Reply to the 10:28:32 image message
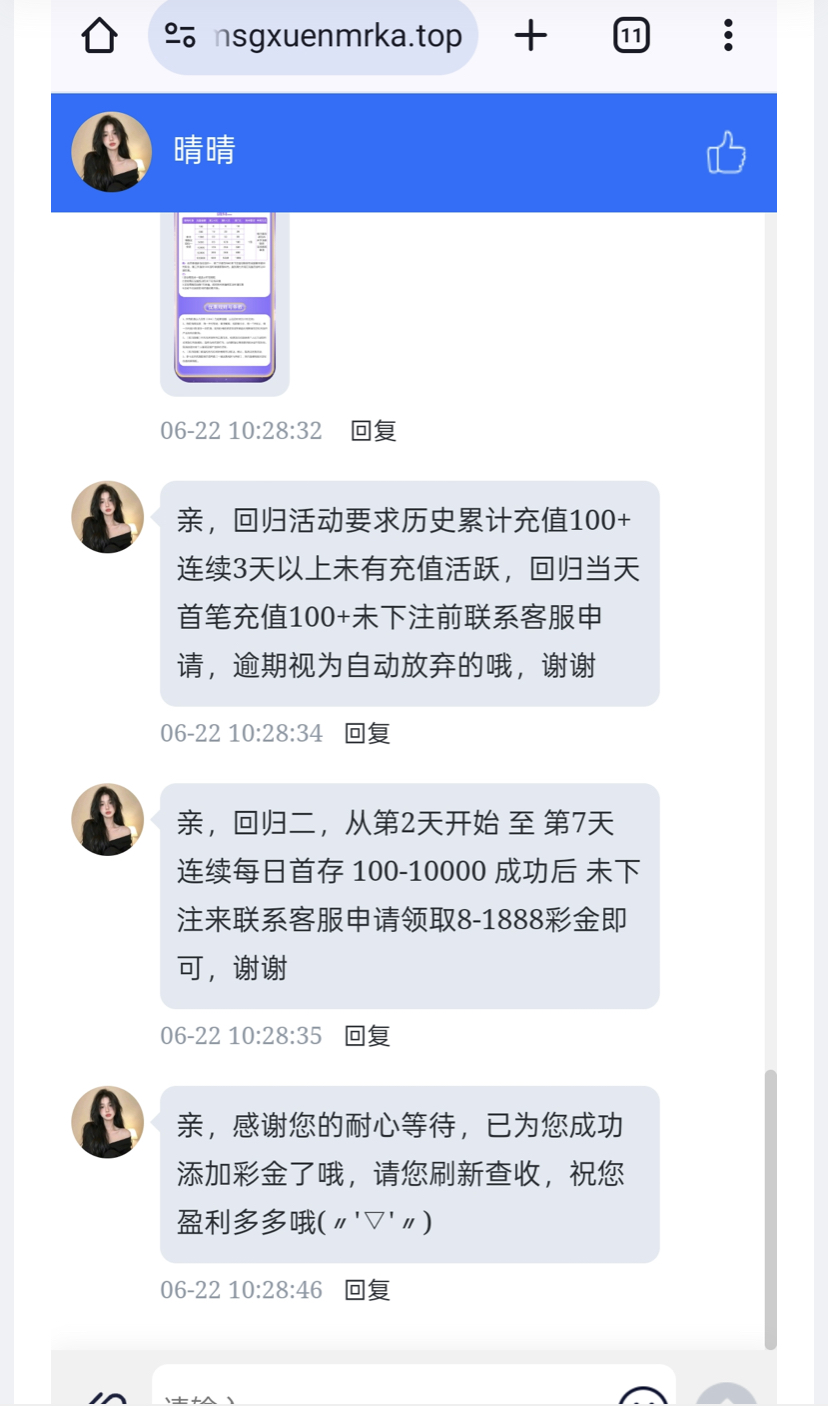The image size is (828, 1406). pyautogui.click(x=373, y=431)
